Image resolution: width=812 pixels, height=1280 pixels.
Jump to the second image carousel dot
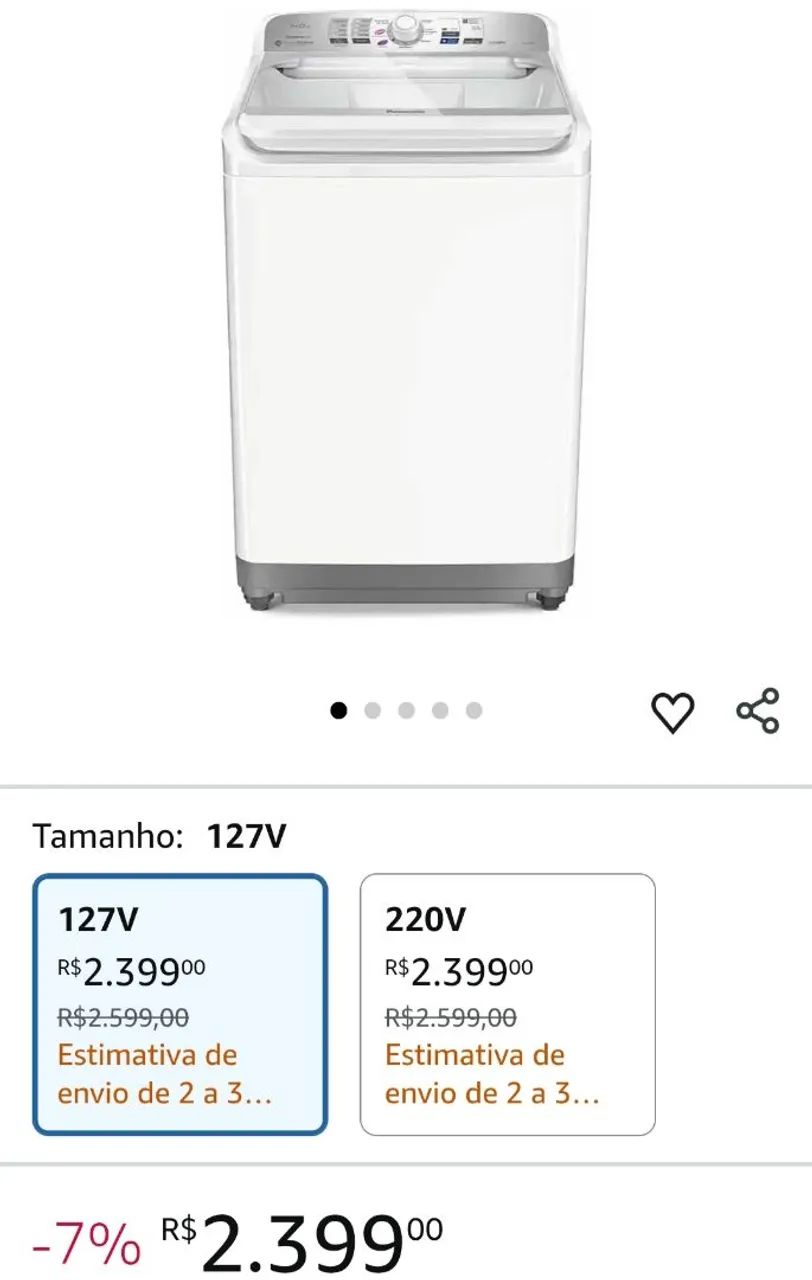point(373,709)
